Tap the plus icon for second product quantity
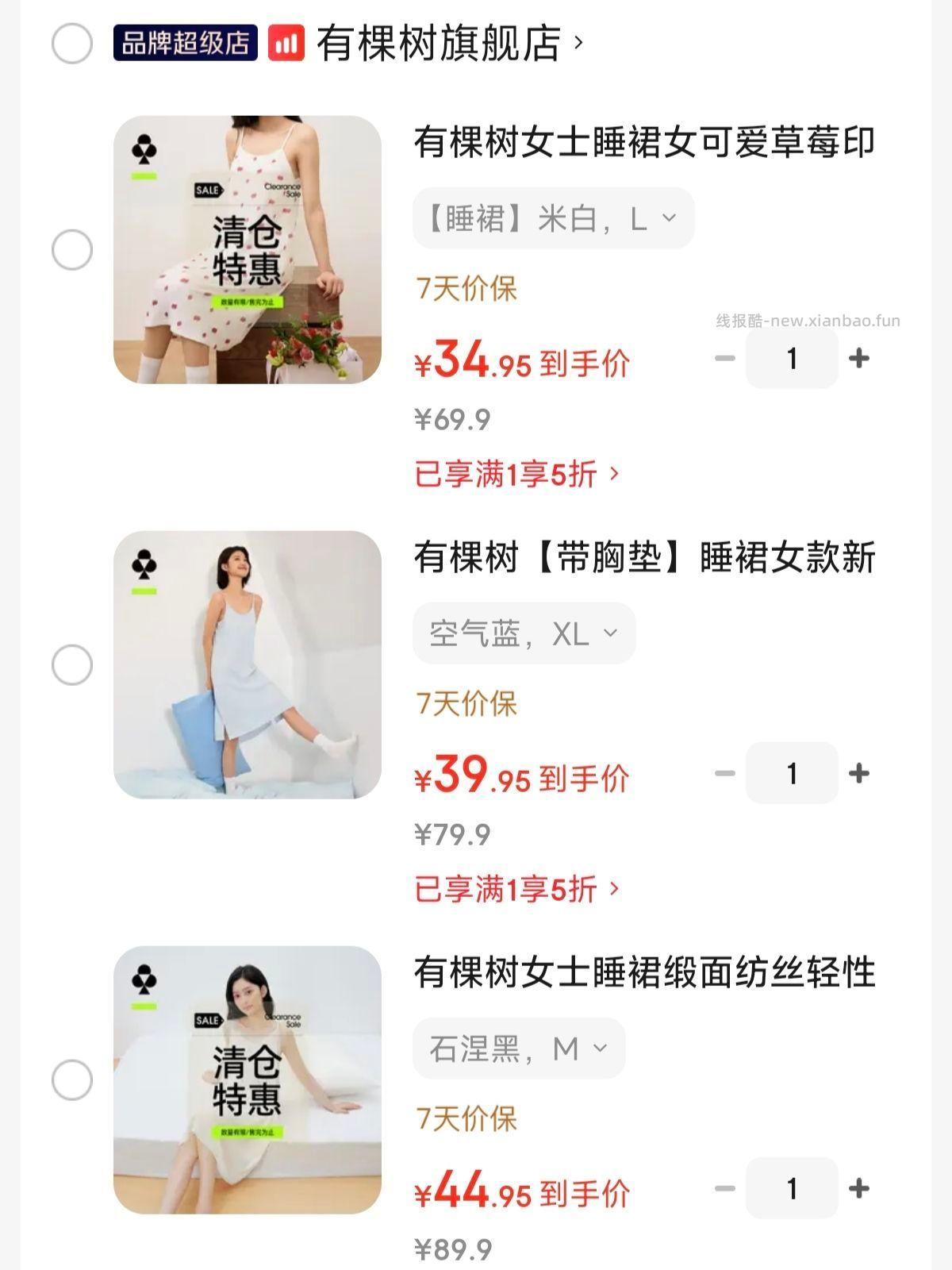Image resolution: width=952 pixels, height=1270 pixels. click(859, 774)
